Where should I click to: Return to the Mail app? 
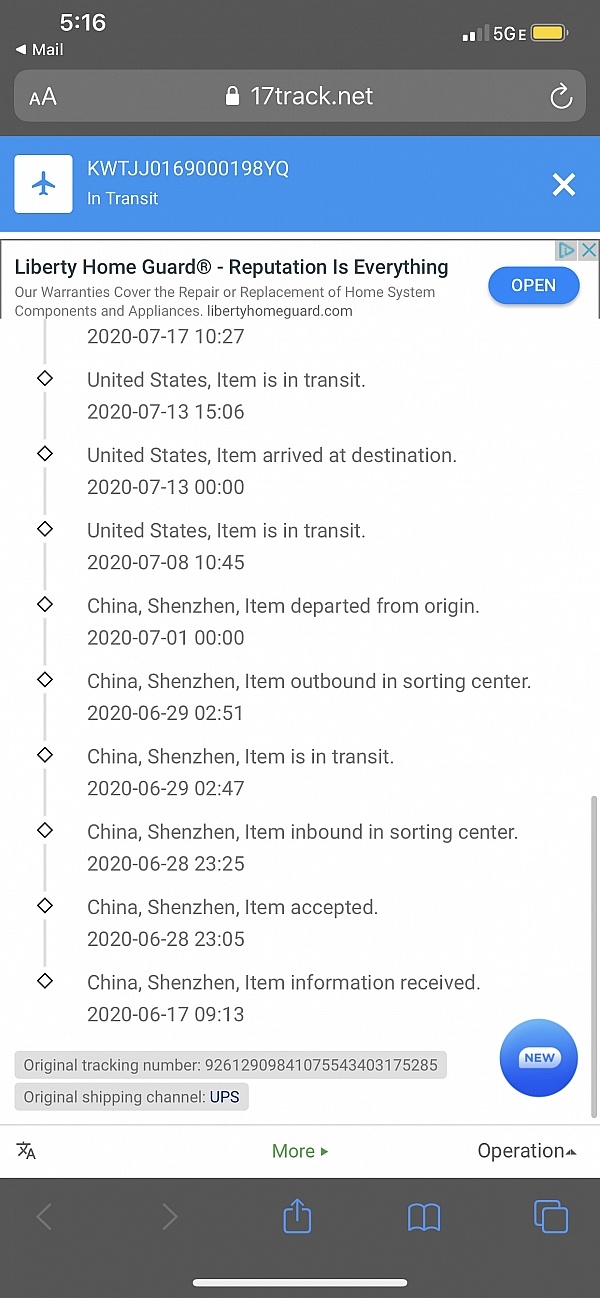[x=39, y=49]
